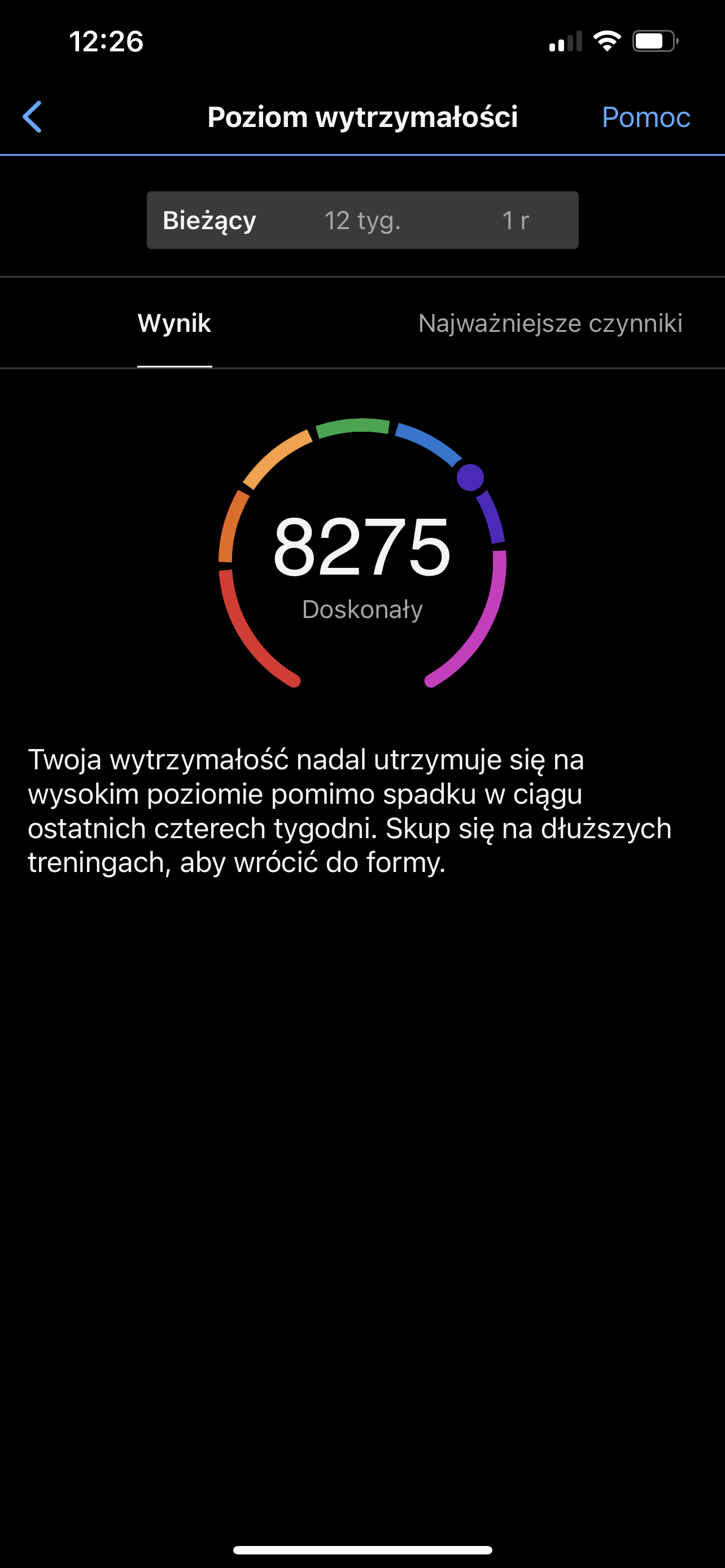Select the Wynik tab
725x1568 pixels.
pyautogui.click(x=174, y=323)
